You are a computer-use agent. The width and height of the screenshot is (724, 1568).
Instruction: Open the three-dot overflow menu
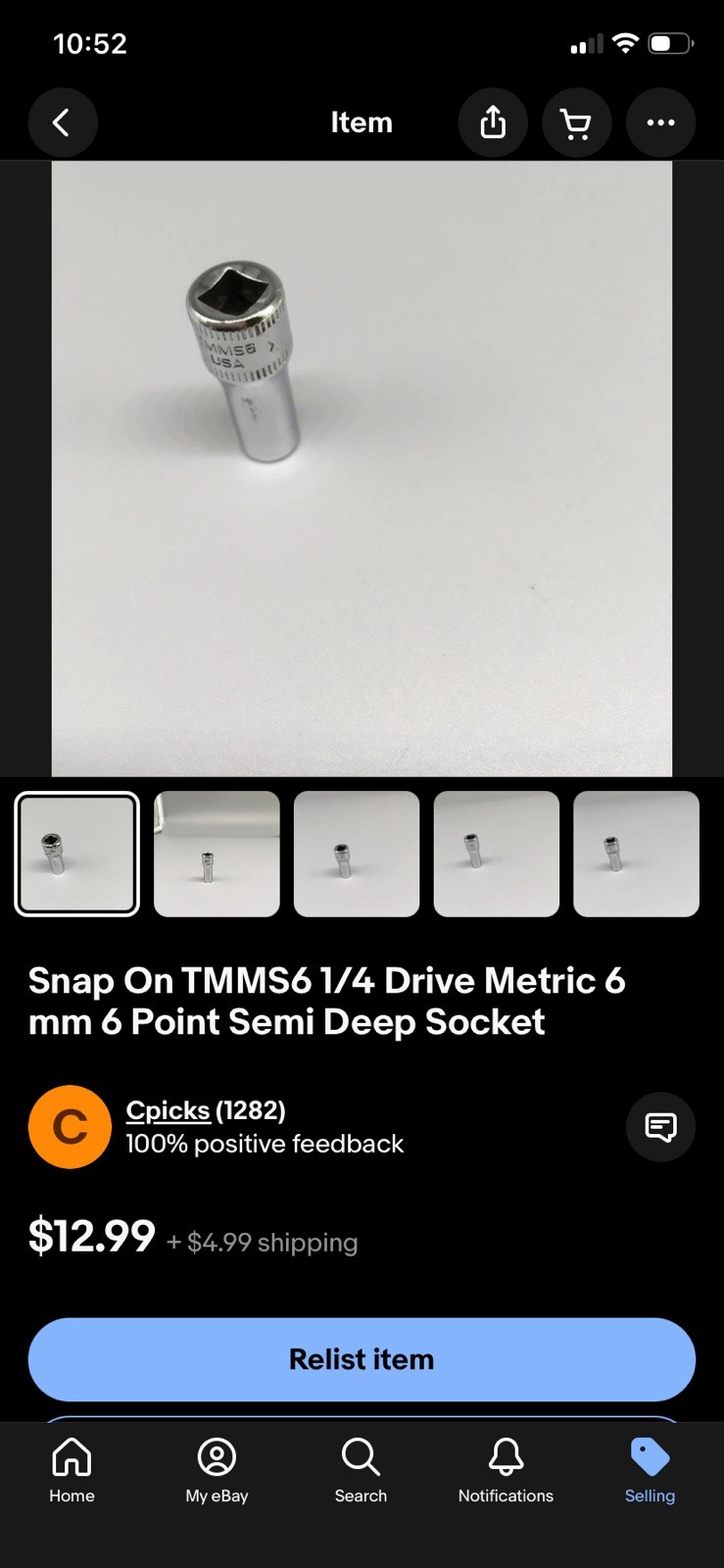tap(660, 122)
